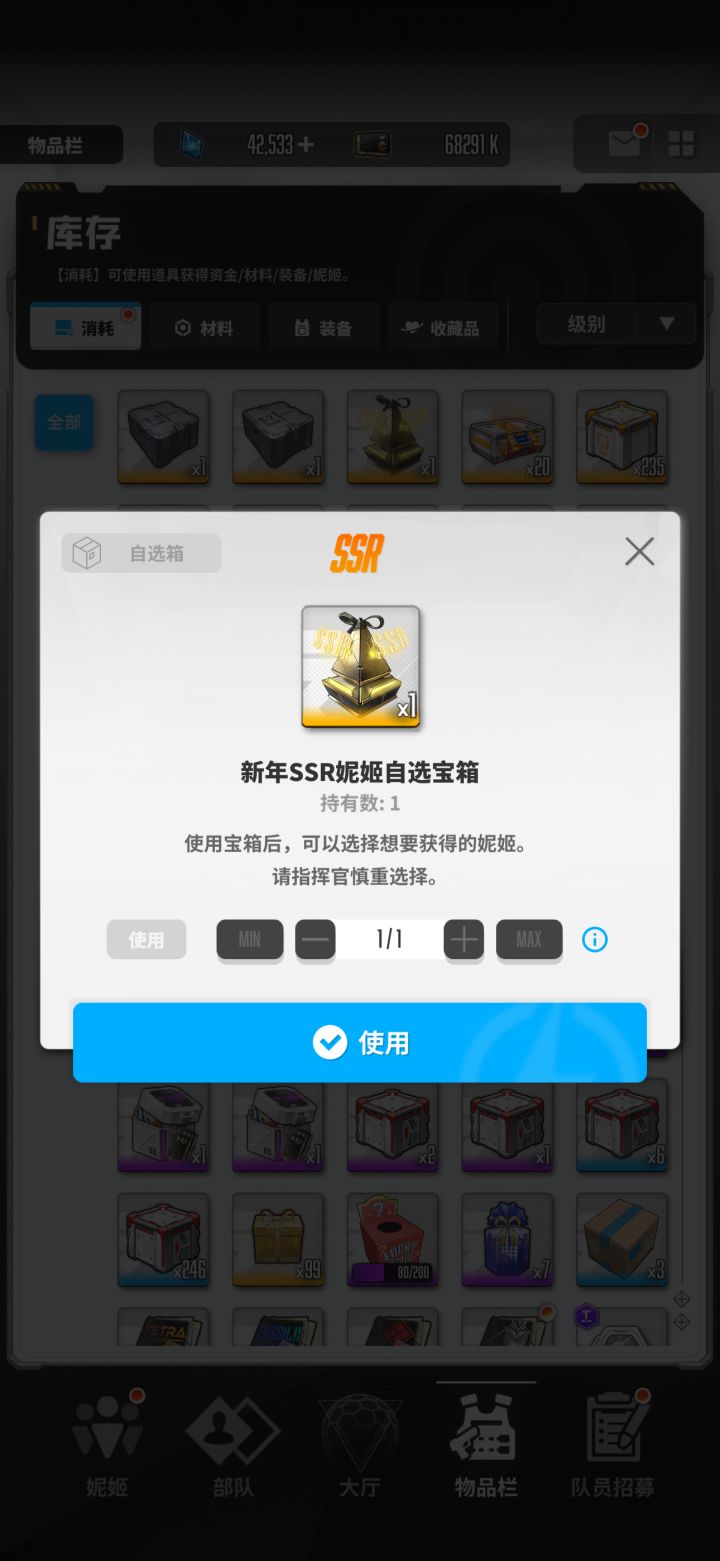The height and width of the screenshot is (1561, 720).
Task: Tap the 68291 K currency icon
Action: [x=375, y=144]
